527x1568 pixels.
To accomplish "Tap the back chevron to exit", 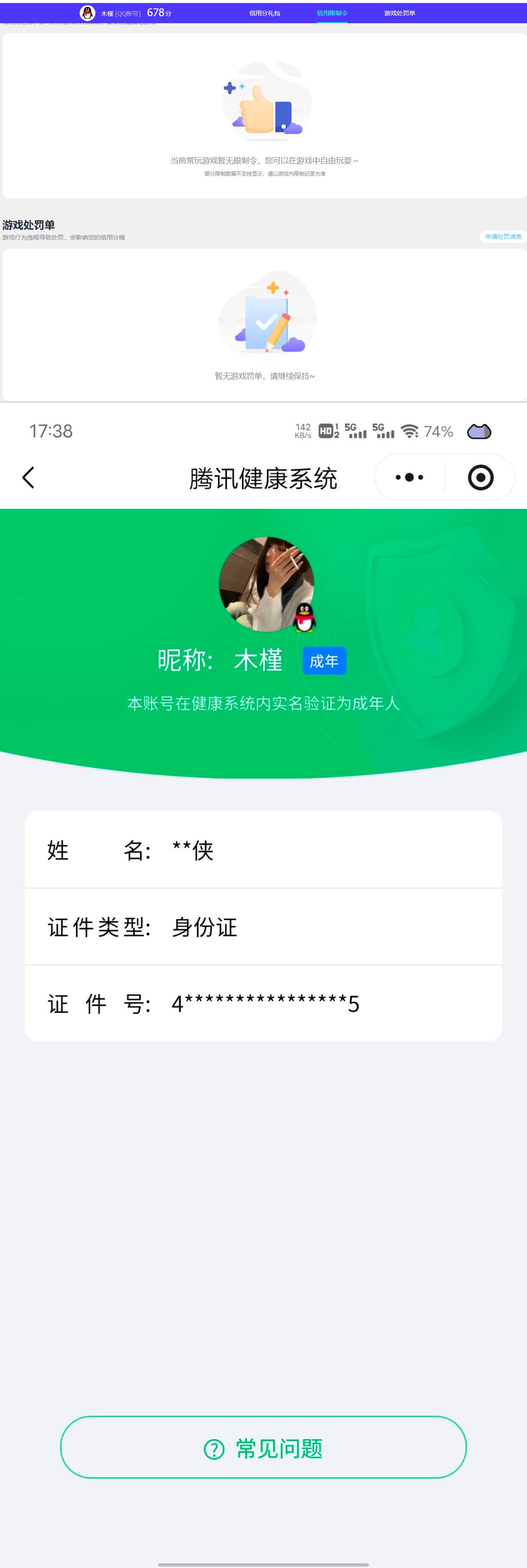I will [28, 478].
